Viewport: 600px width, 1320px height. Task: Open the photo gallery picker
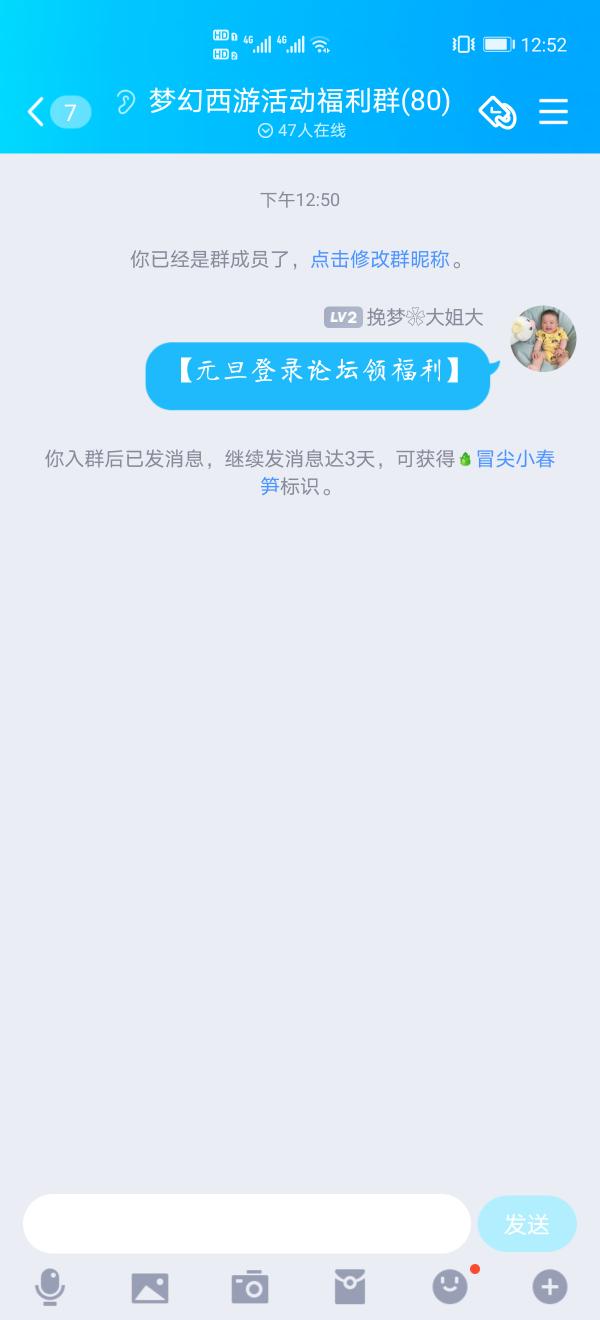pos(150,1287)
